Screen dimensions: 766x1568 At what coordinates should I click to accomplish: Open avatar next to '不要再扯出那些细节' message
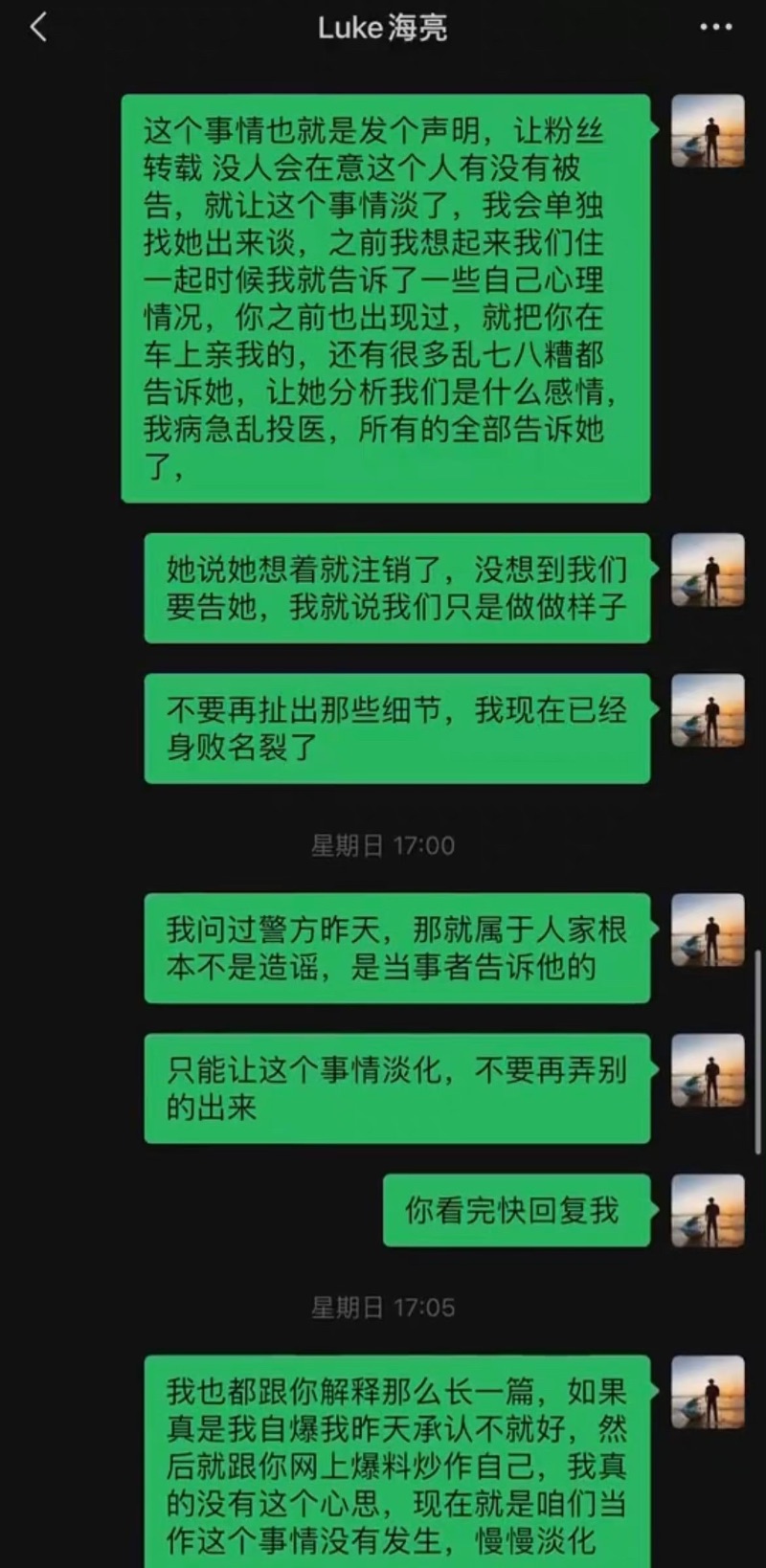pyautogui.click(x=708, y=709)
